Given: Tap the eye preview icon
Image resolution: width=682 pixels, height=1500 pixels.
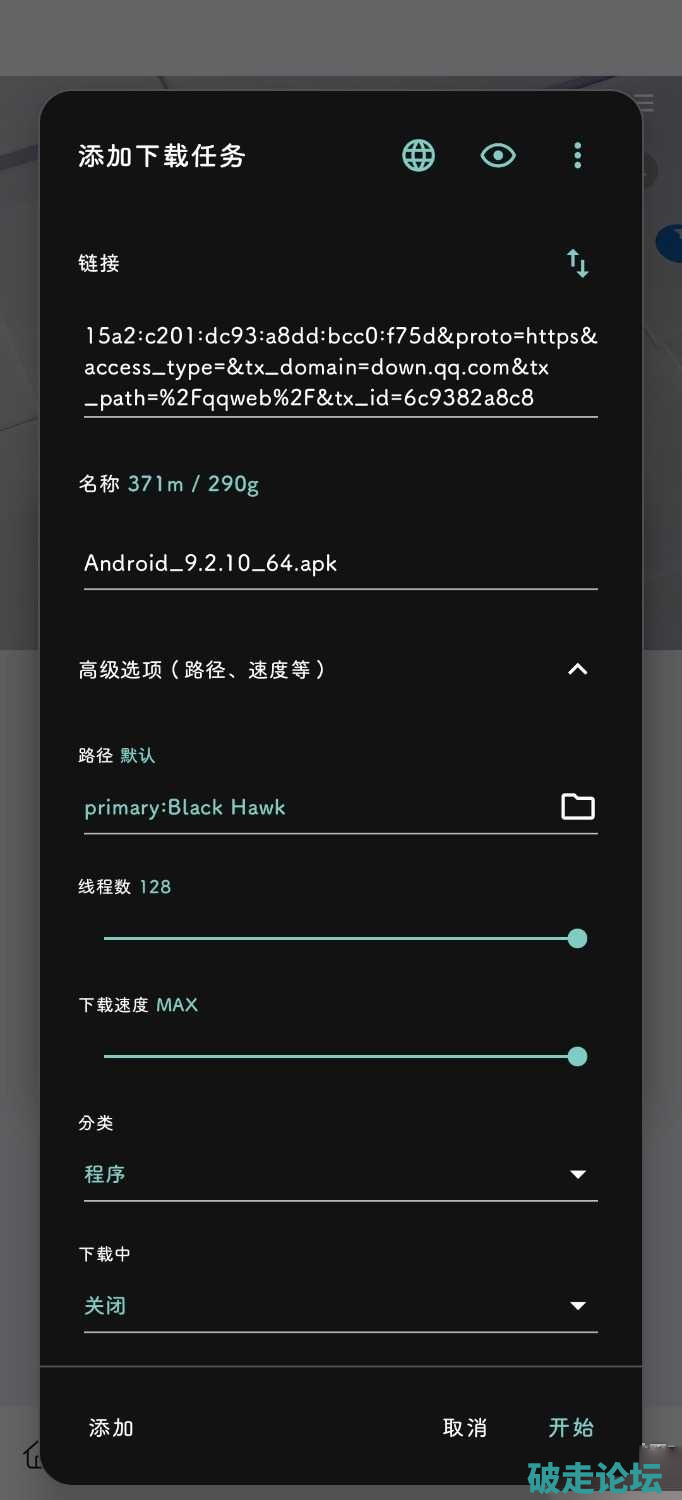Looking at the screenshot, I should click(x=498, y=155).
